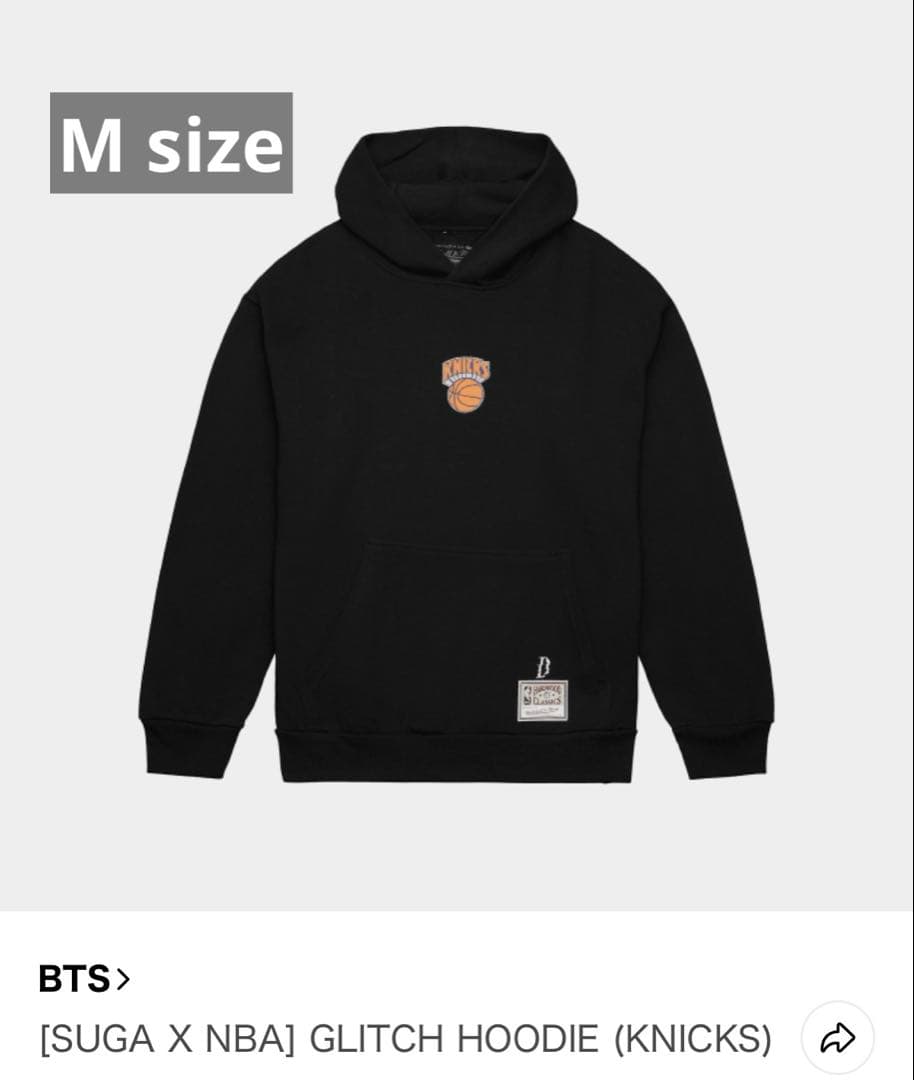View the black Knicks hoodie product image
This screenshot has width=914, height=1080.
point(456,455)
